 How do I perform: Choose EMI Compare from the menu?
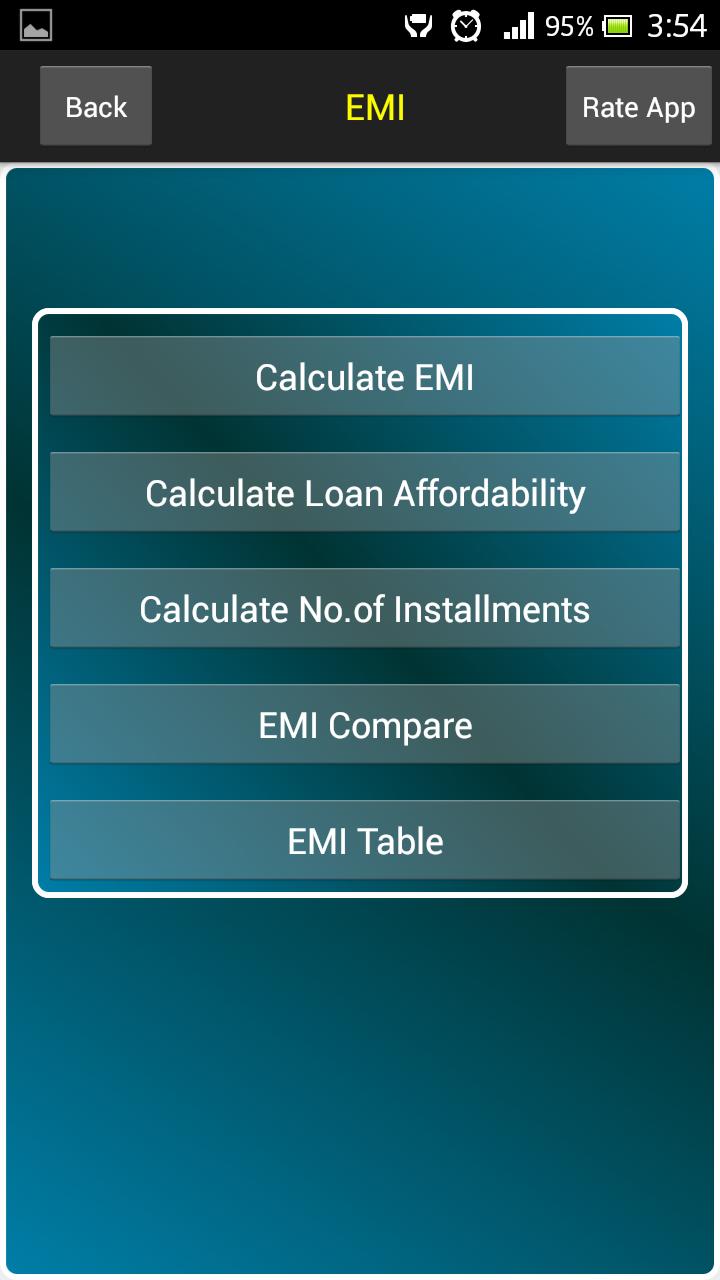click(x=364, y=724)
